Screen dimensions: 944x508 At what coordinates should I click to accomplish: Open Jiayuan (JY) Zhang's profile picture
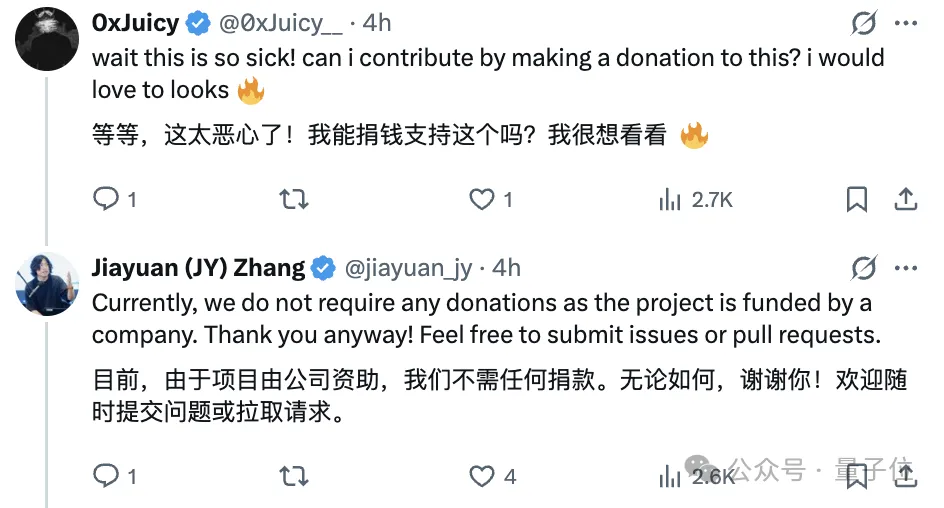(47, 284)
